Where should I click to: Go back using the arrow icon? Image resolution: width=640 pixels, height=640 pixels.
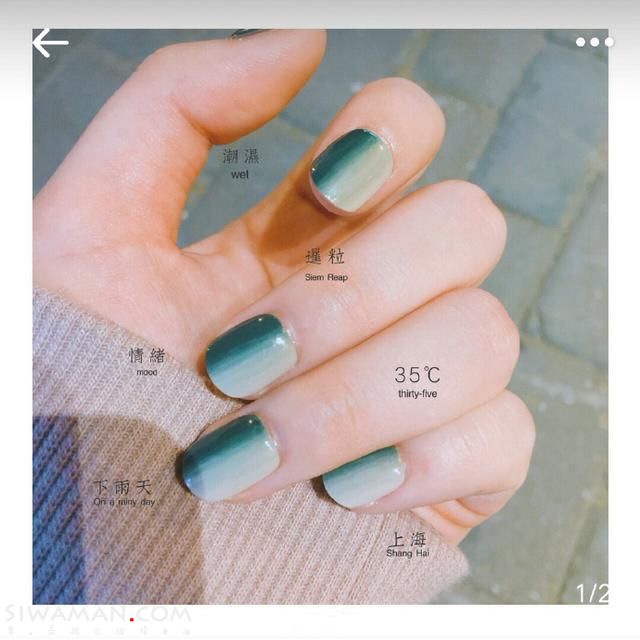(x=50, y=43)
